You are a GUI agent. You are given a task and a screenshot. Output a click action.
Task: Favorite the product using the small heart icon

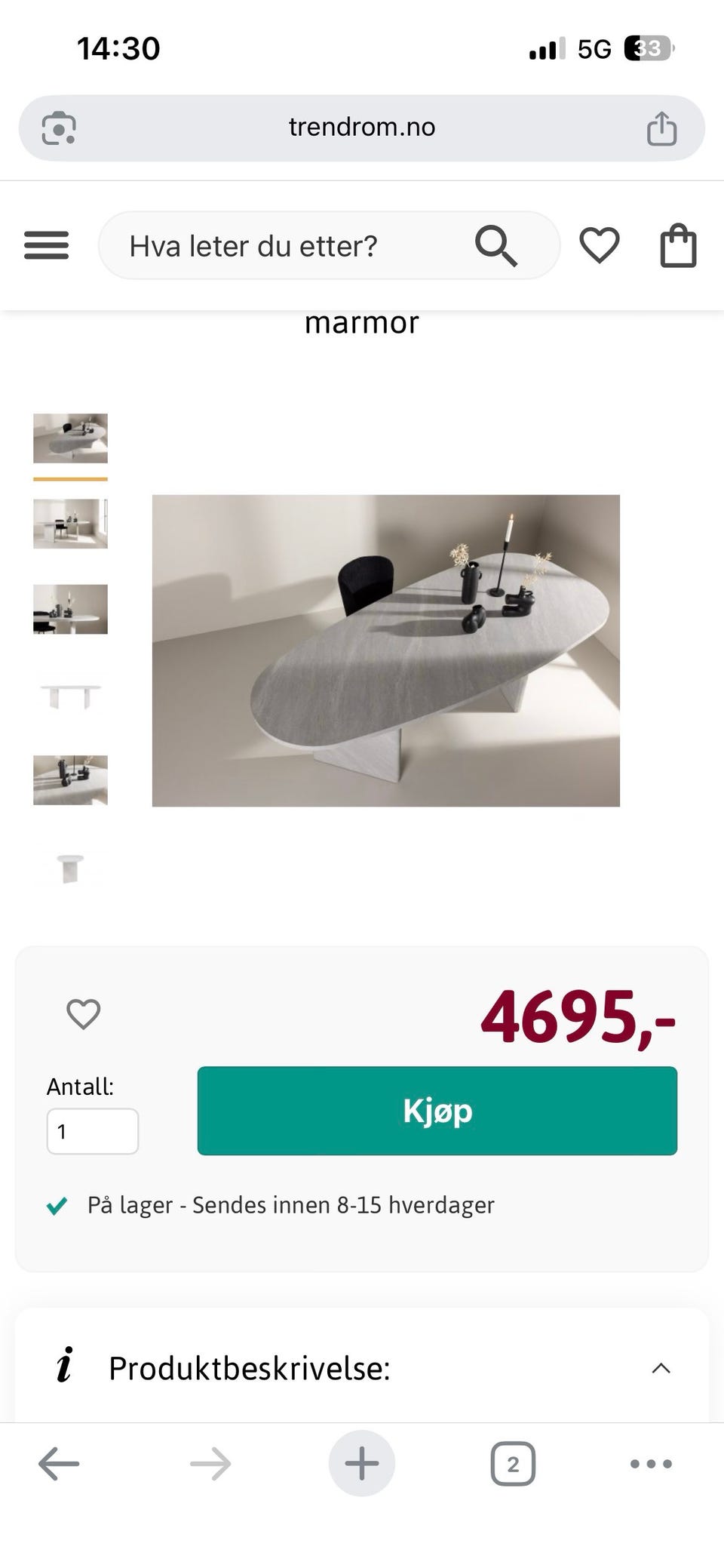coord(83,1014)
